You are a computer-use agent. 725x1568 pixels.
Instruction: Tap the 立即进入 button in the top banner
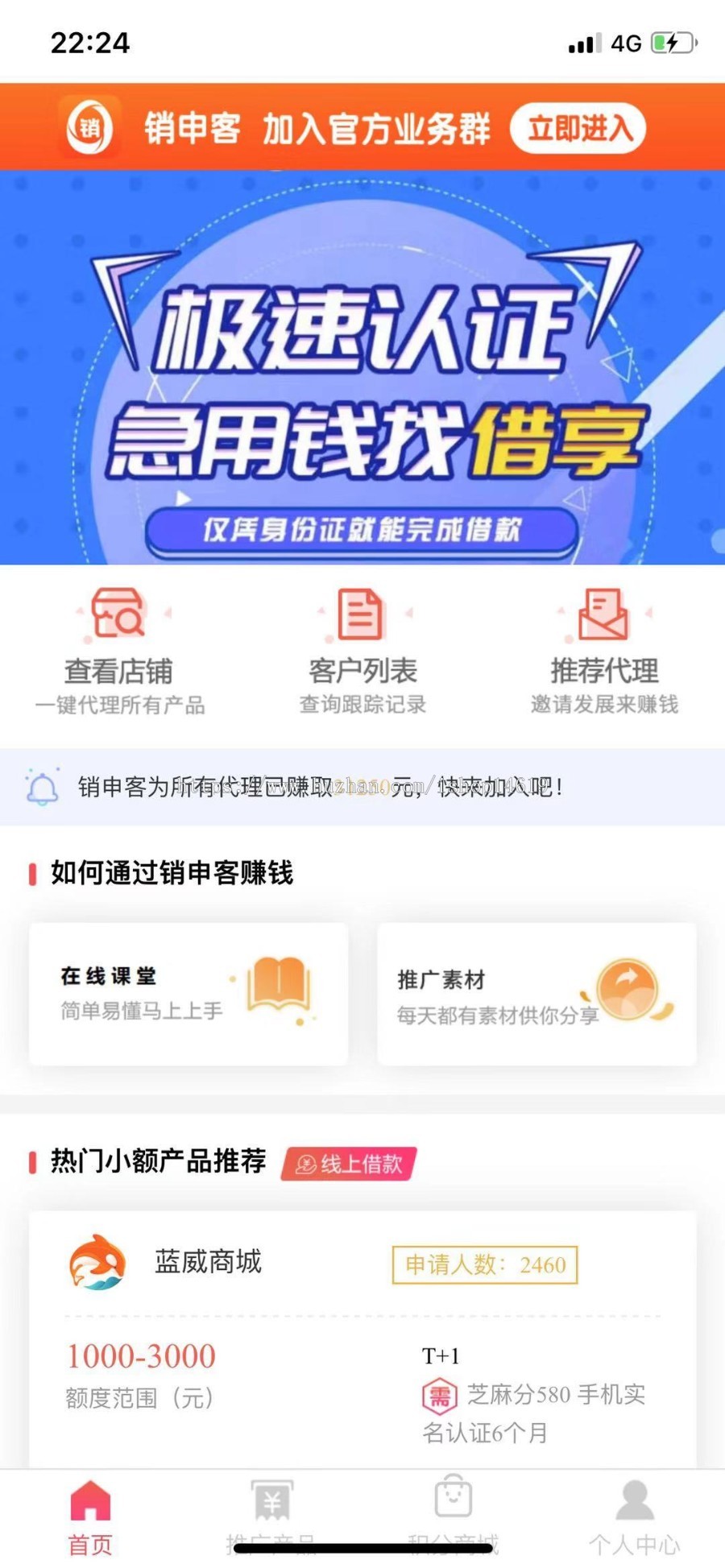coord(578,127)
